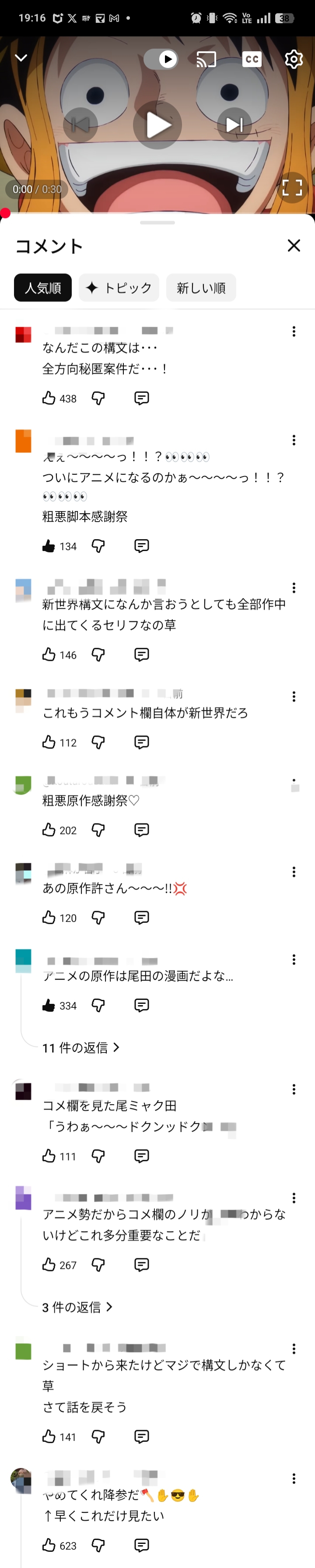Like the あの原作許さん comment
315x1568 pixels.
coord(49,917)
